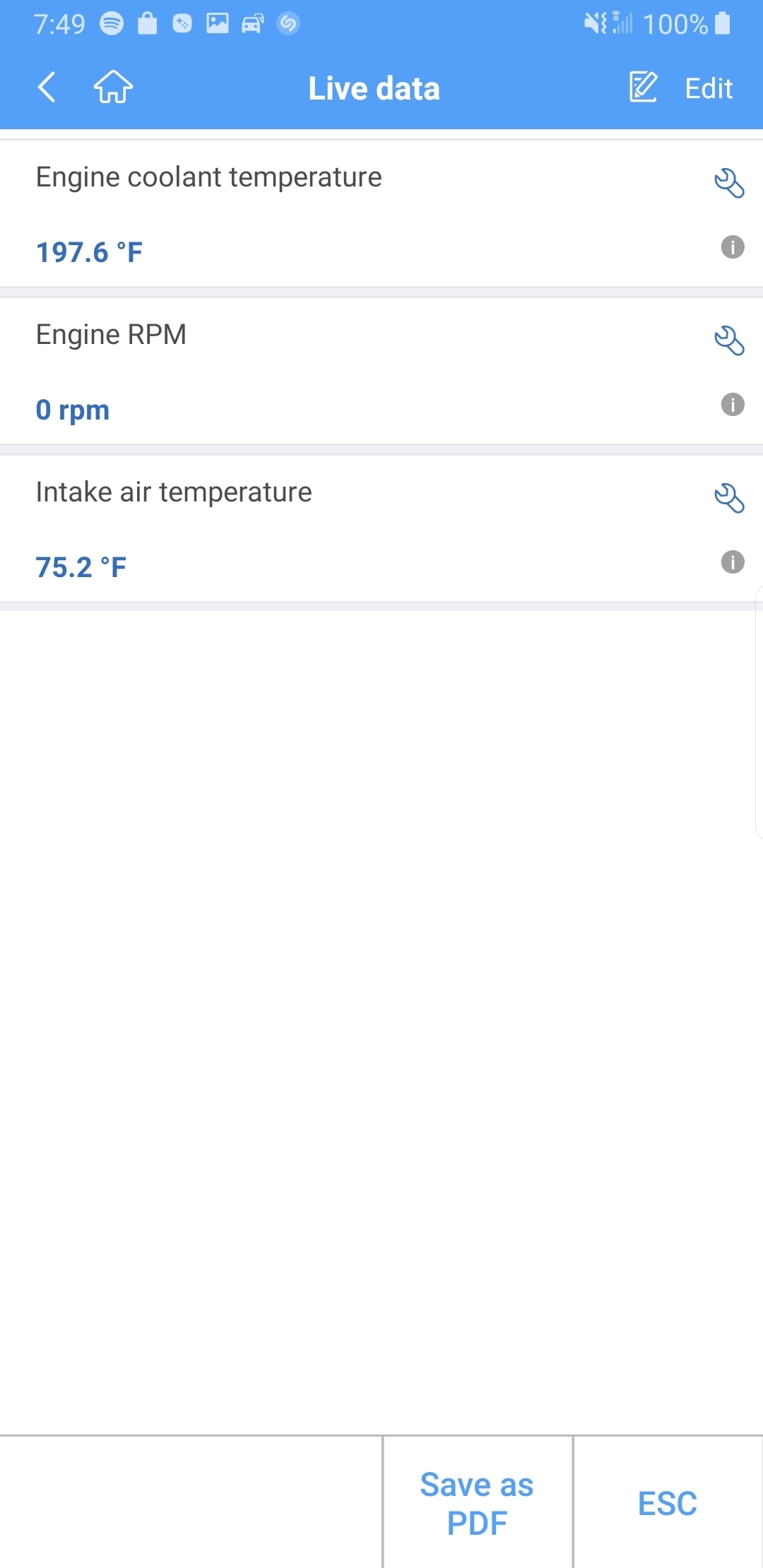Exit with the ESC button
This screenshot has width=763, height=1568.
click(x=668, y=1503)
